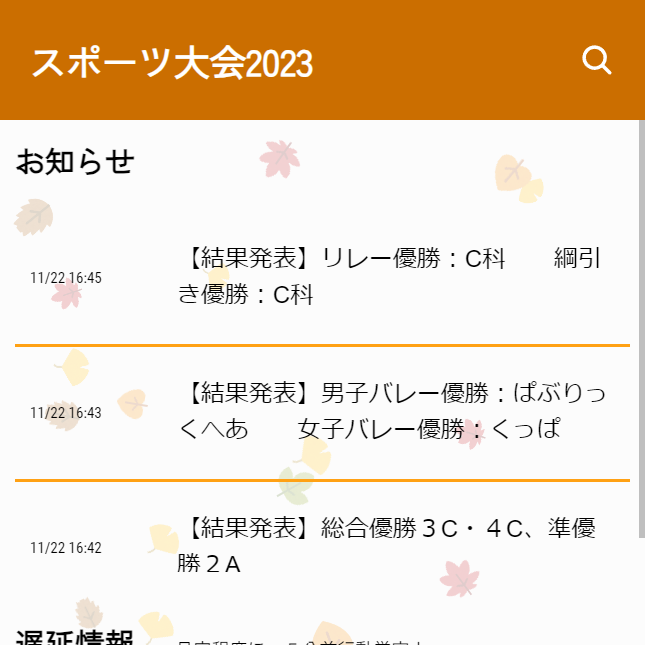Open the 男子バレー優勝 result announcement
The width and height of the screenshot is (645, 645).
coord(390,411)
